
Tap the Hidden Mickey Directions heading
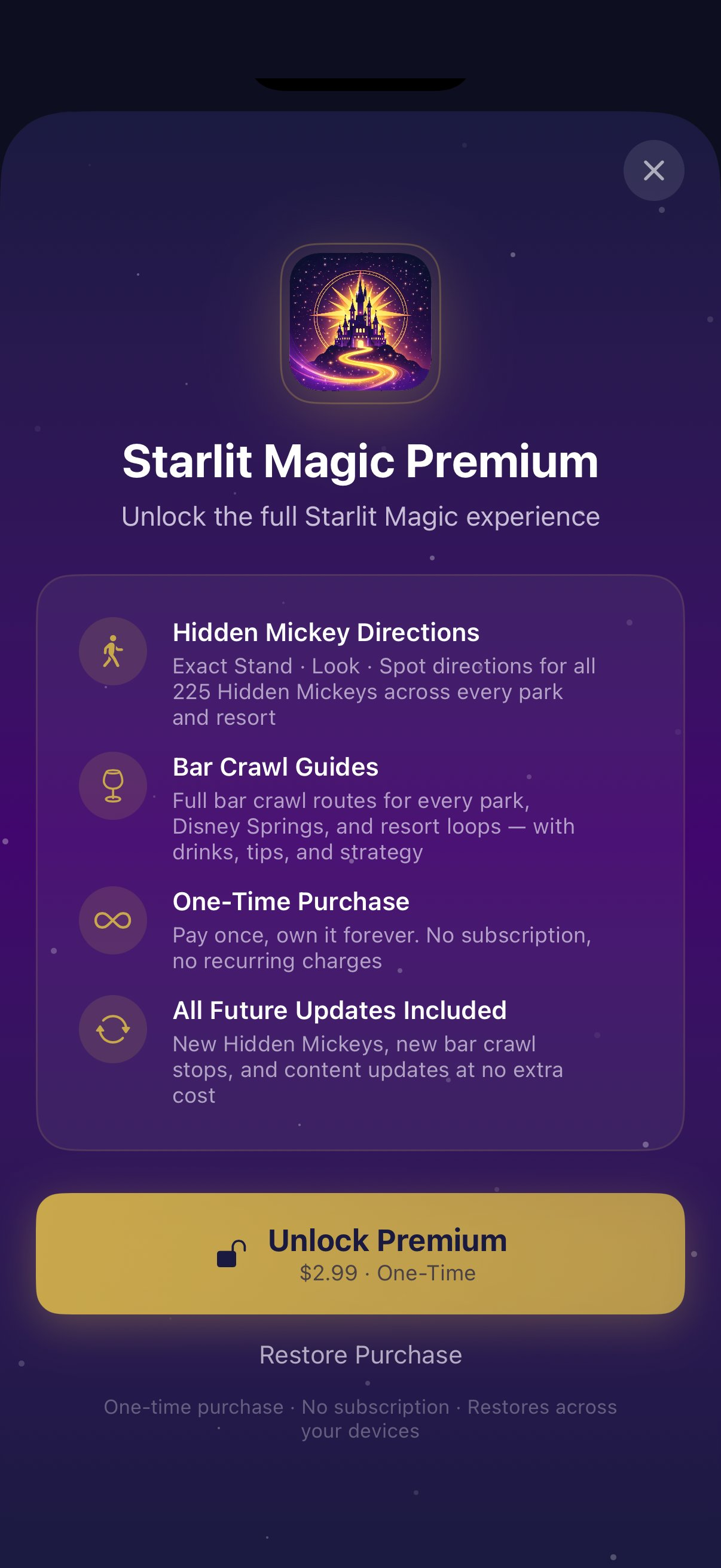coord(326,633)
